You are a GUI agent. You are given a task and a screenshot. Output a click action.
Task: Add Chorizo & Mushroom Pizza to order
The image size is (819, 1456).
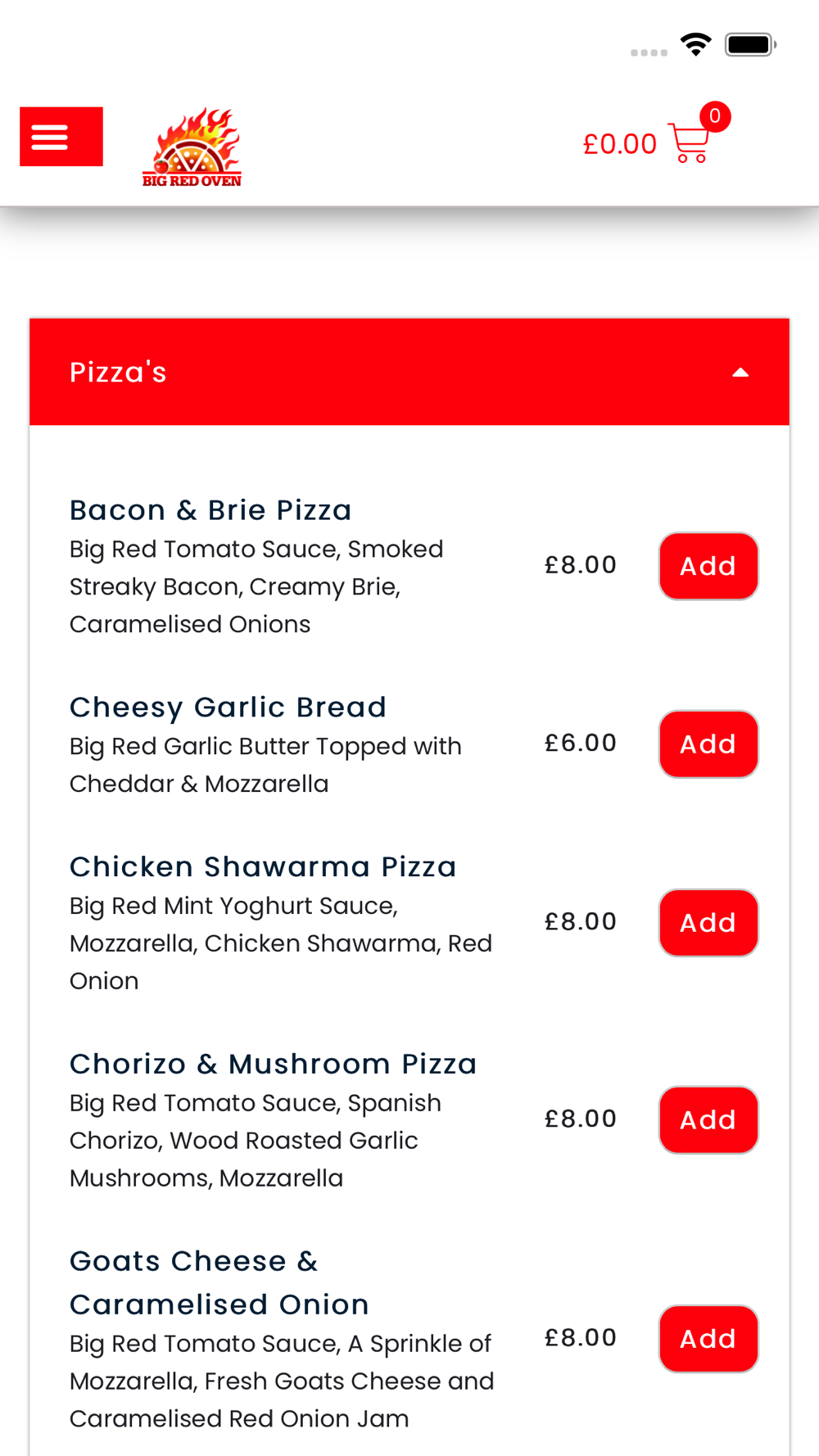click(x=708, y=1119)
